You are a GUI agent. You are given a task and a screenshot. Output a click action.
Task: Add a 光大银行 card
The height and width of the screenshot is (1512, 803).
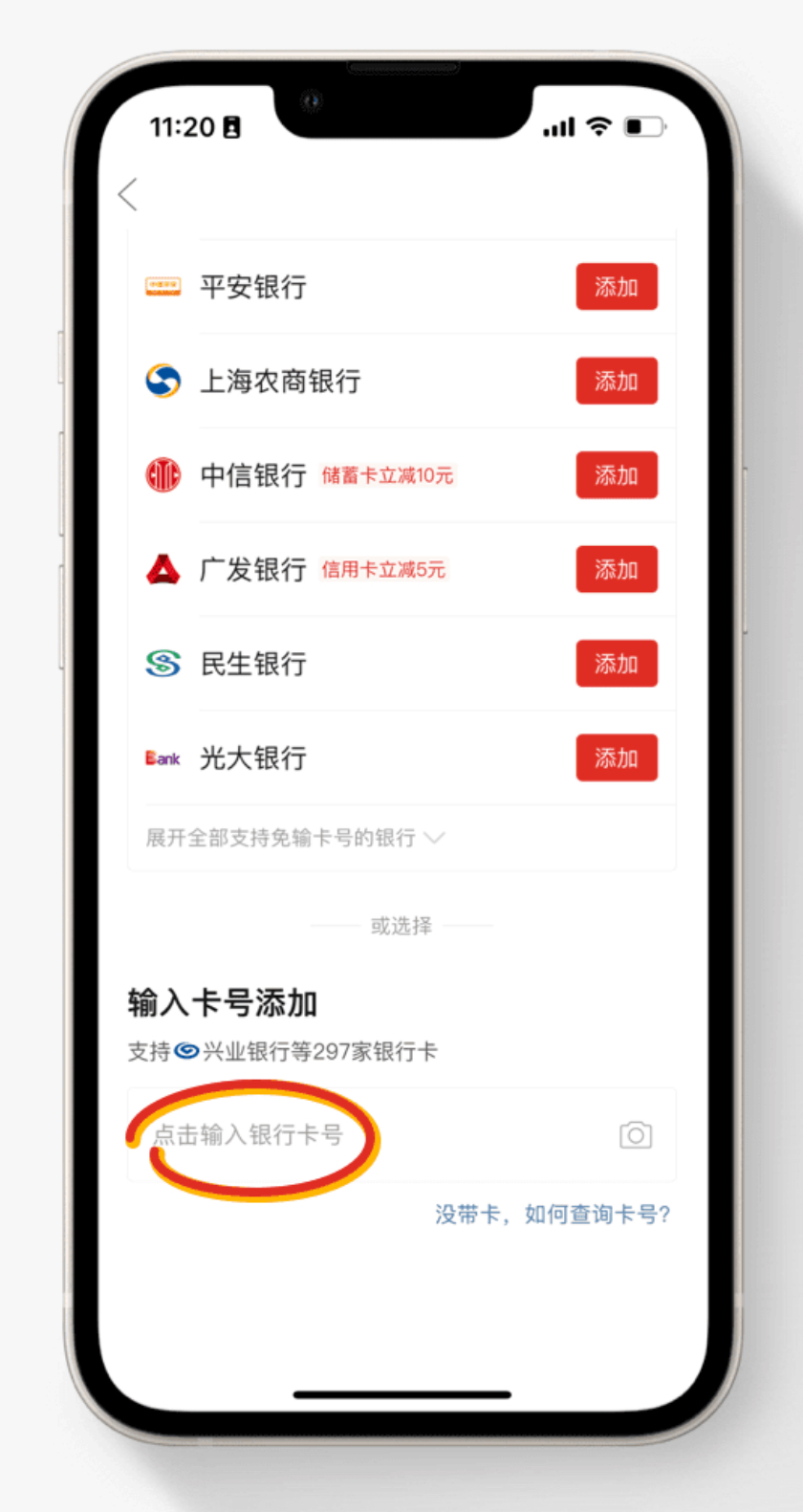pyautogui.click(x=617, y=757)
